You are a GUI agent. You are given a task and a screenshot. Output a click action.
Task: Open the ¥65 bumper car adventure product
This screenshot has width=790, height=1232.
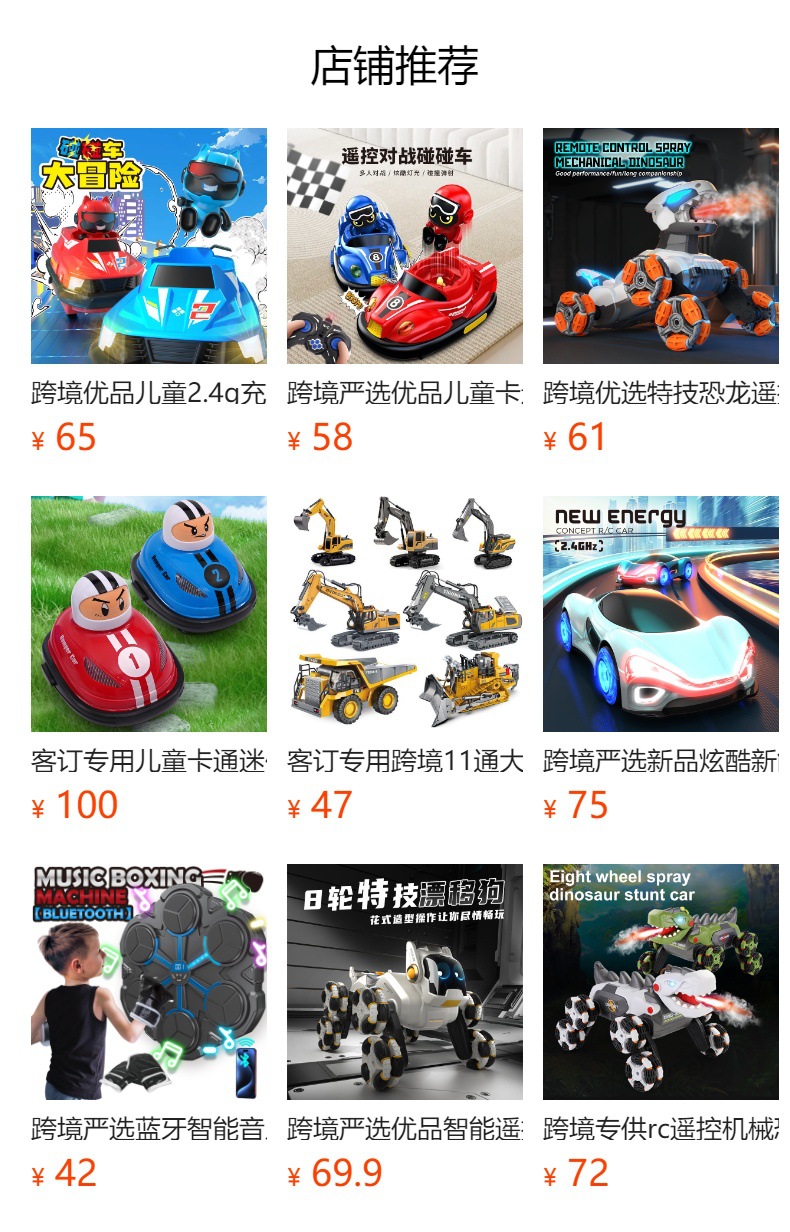pyautogui.click(x=148, y=246)
